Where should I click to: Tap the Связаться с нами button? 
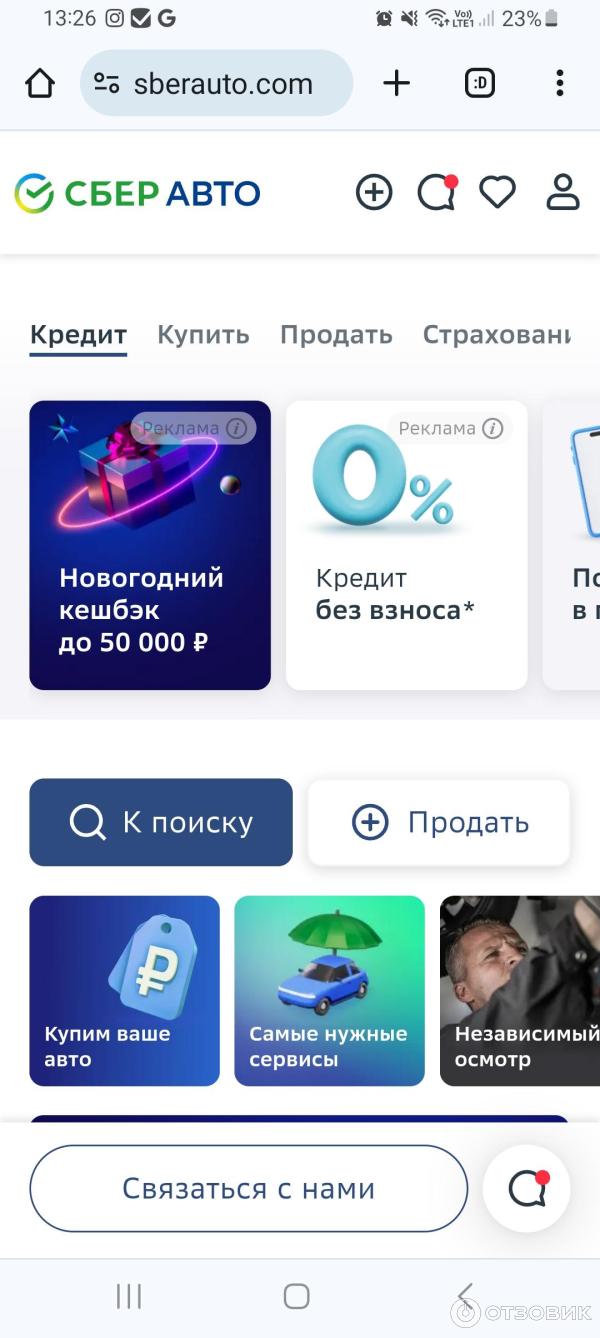tap(249, 1189)
